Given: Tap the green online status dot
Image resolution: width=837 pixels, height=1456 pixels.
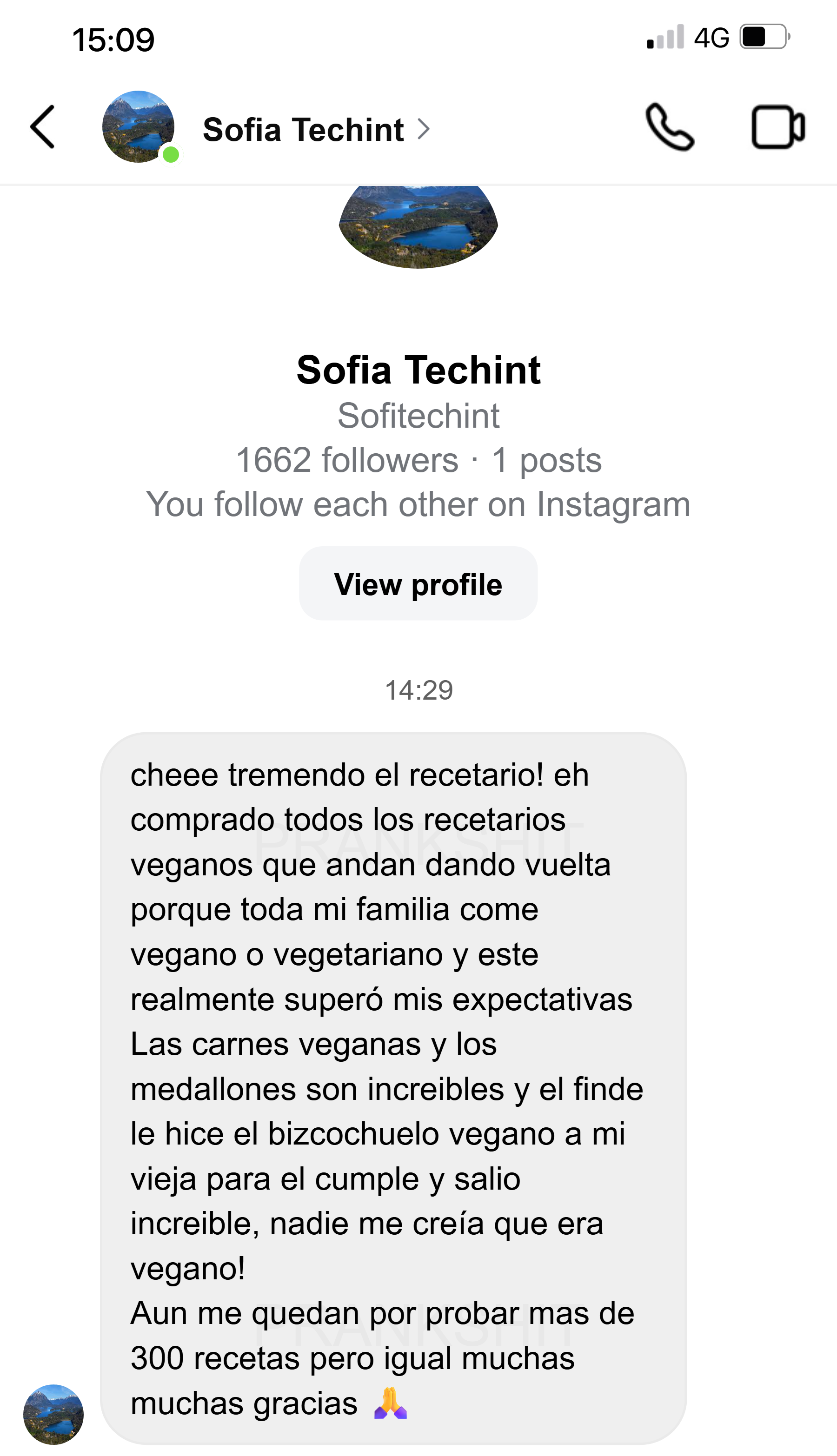Looking at the screenshot, I should pyautogui.click(x=171, y=154).
